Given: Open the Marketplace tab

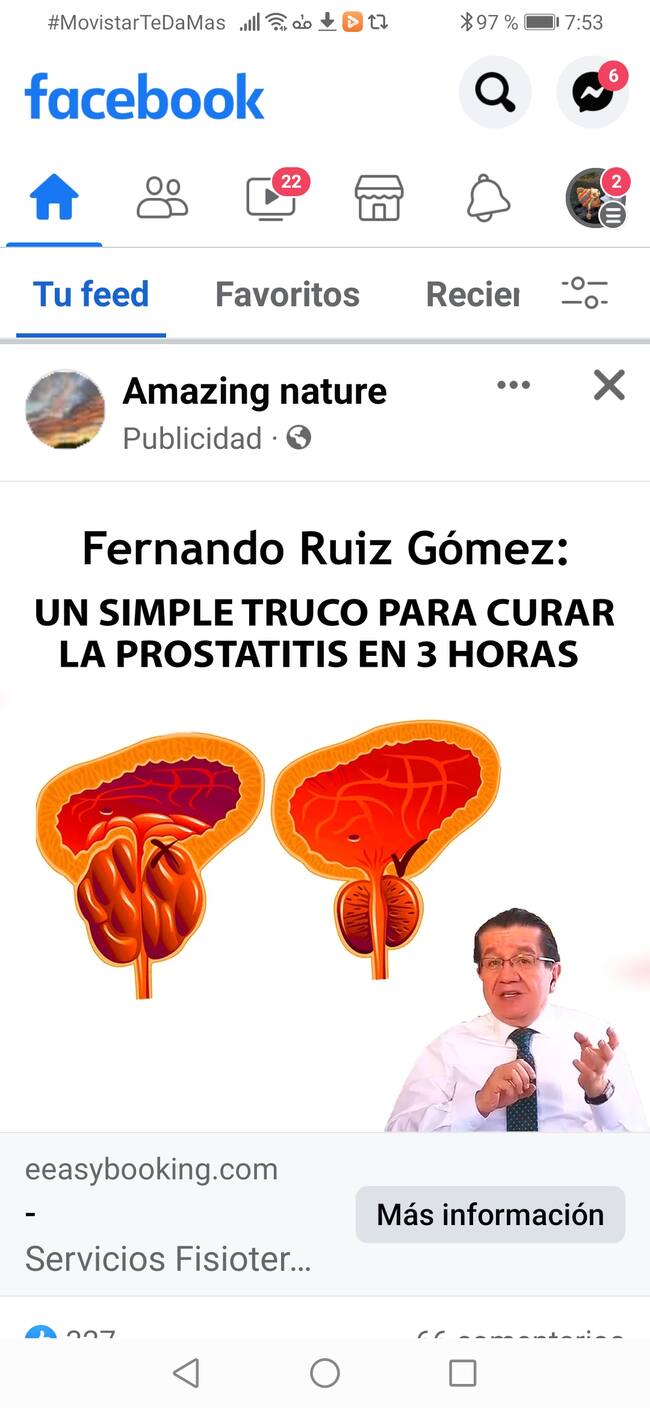Looking at the screenshot, I should click(x=379, y=198).
